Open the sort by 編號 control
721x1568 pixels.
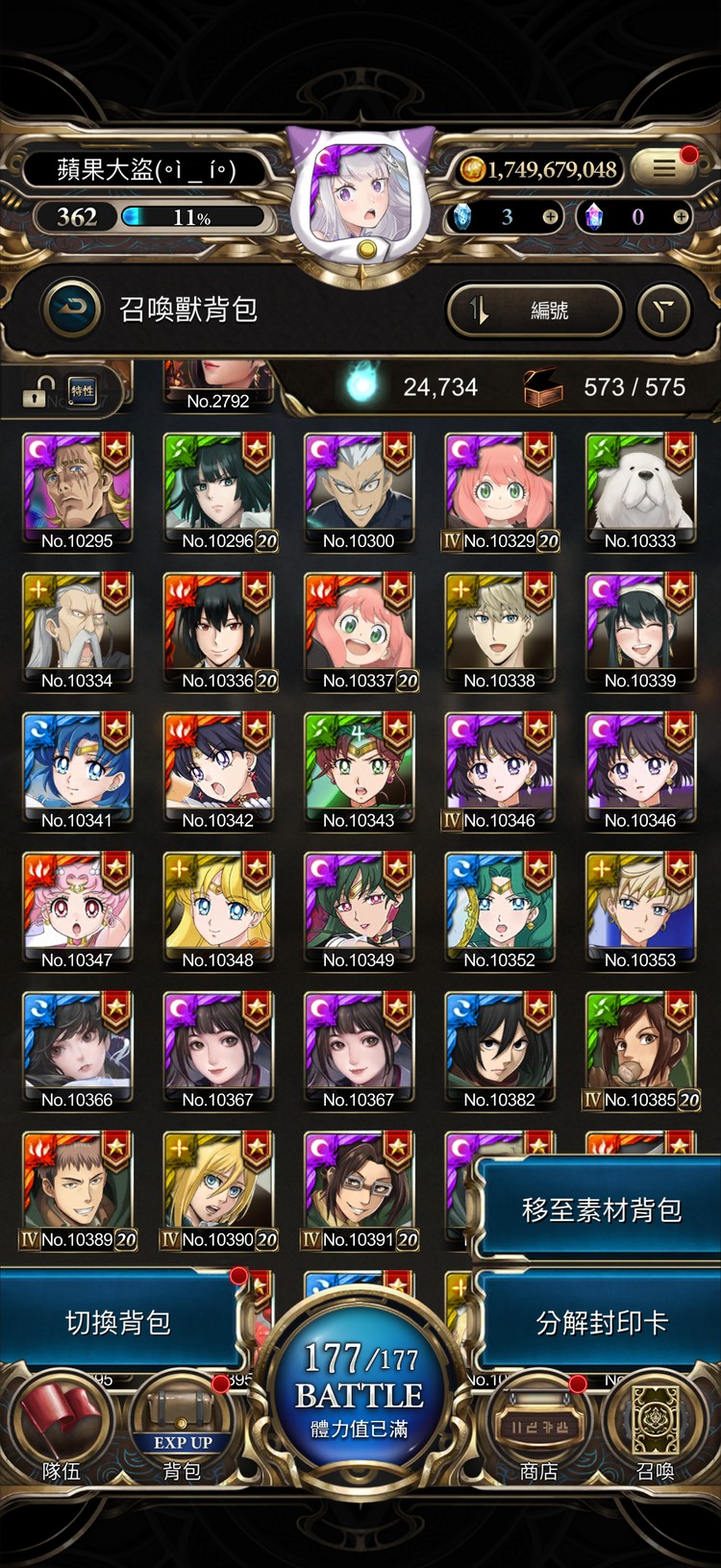coord(534,310)
